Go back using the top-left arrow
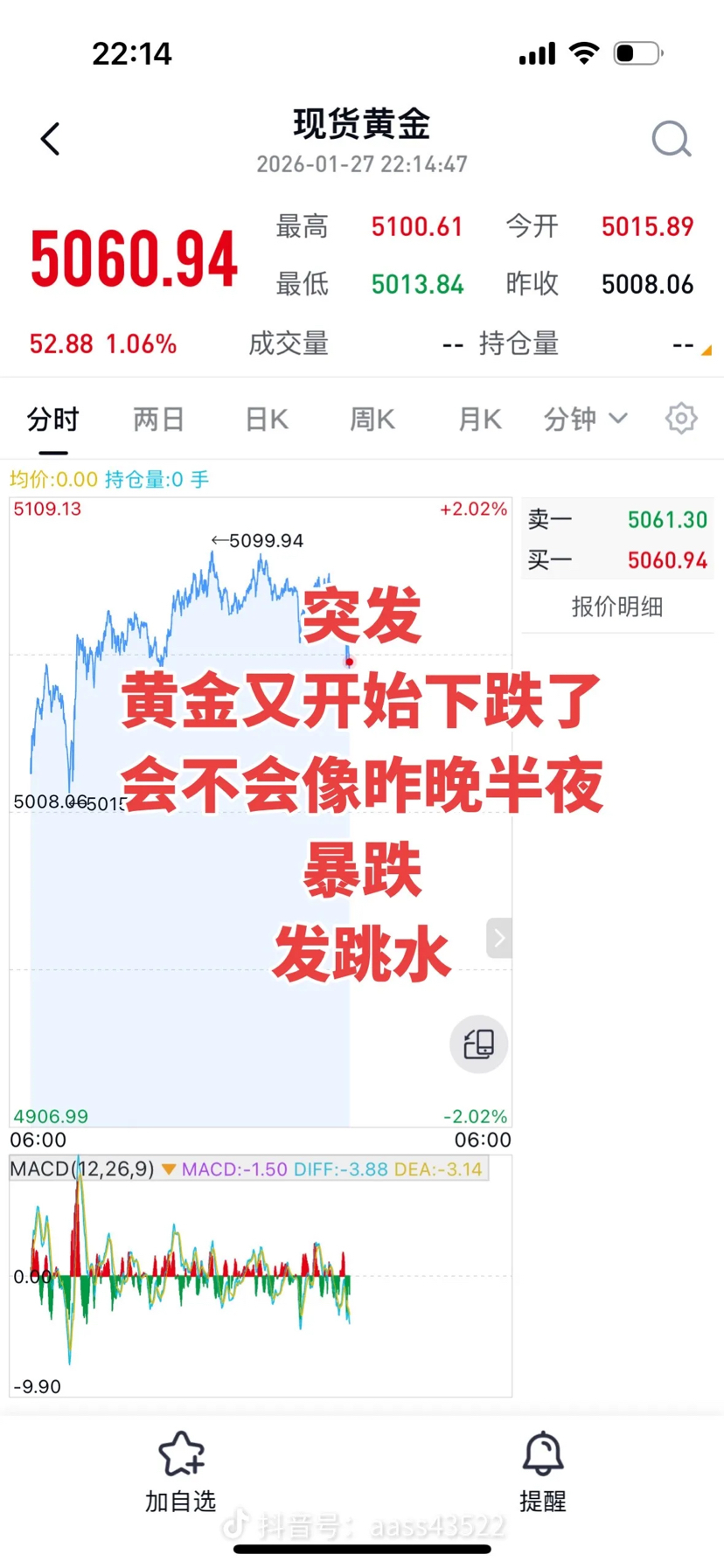The width and height of the screenshot is (724, 1568). pos(51,139)
